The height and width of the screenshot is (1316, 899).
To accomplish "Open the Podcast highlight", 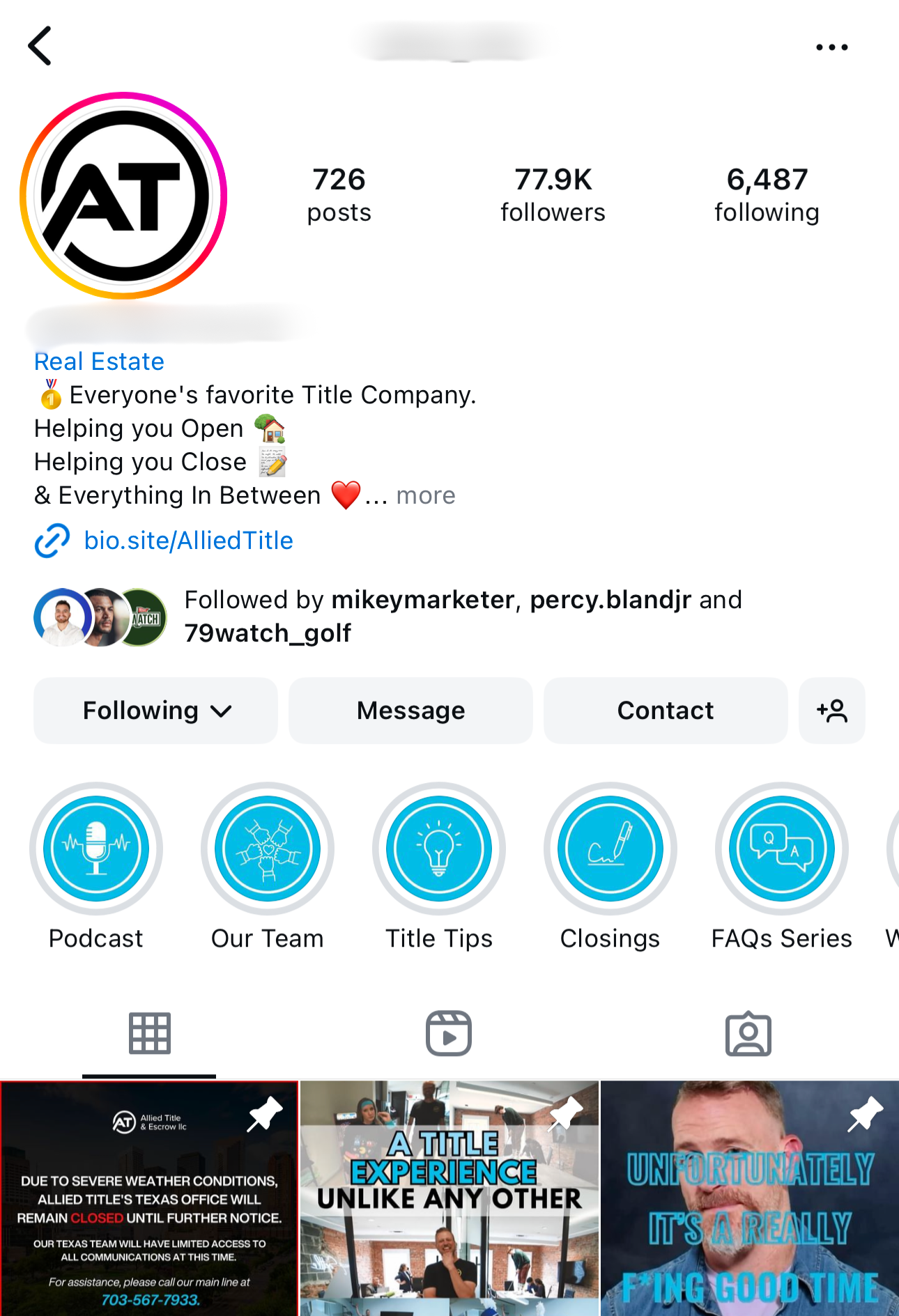I will pos(96,849).
